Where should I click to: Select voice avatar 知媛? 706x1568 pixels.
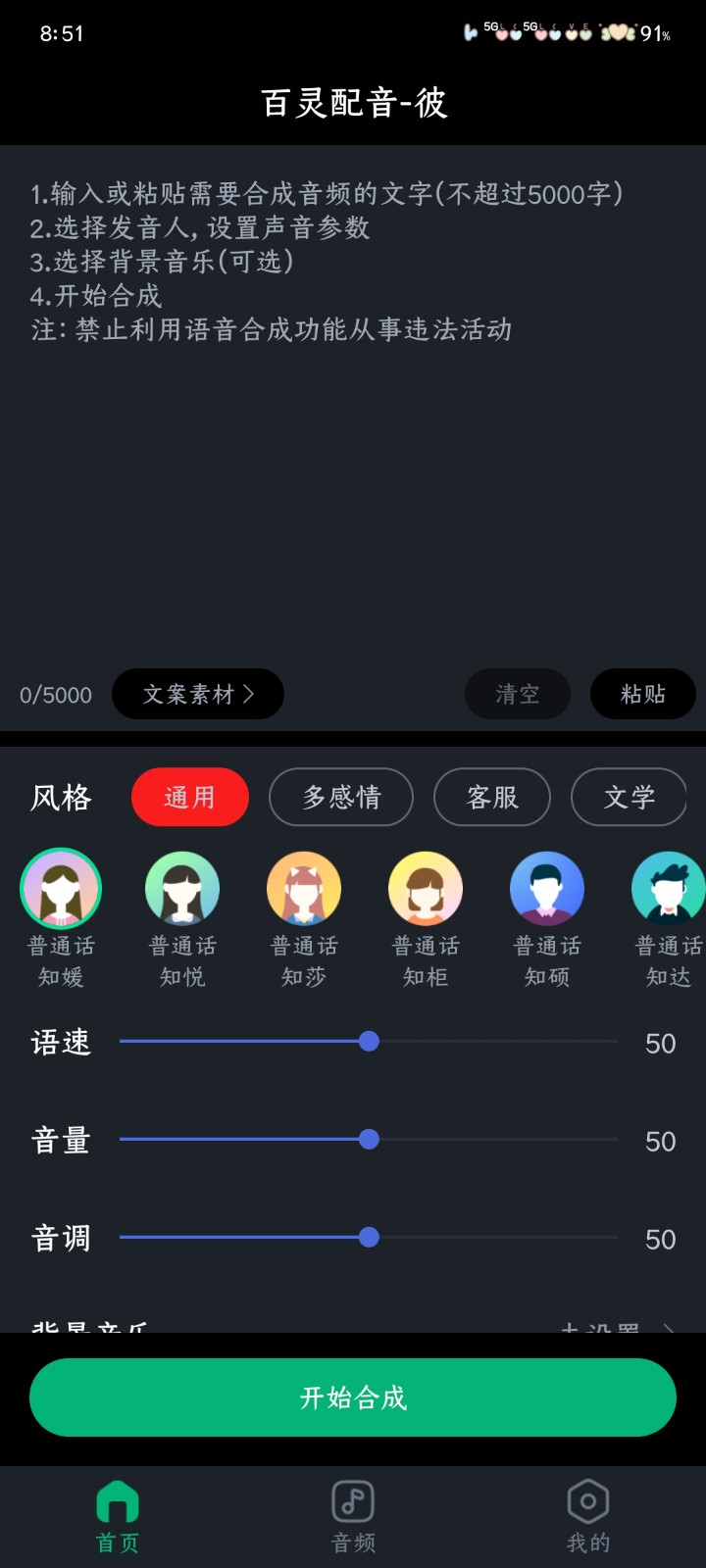[x=61, y=887]
